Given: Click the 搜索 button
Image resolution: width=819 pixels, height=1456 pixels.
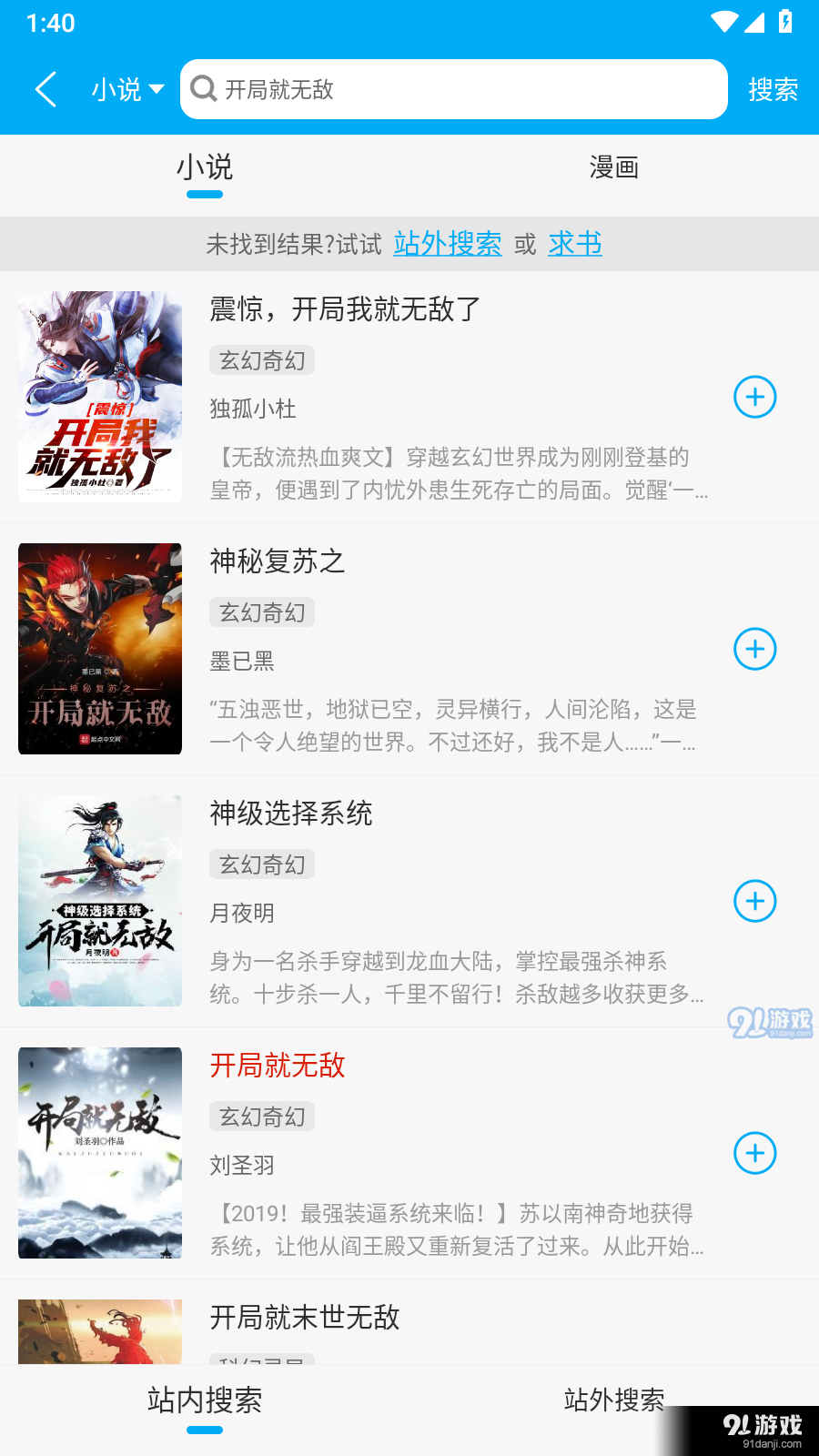Looking at the screenshot, I should 773,89.
